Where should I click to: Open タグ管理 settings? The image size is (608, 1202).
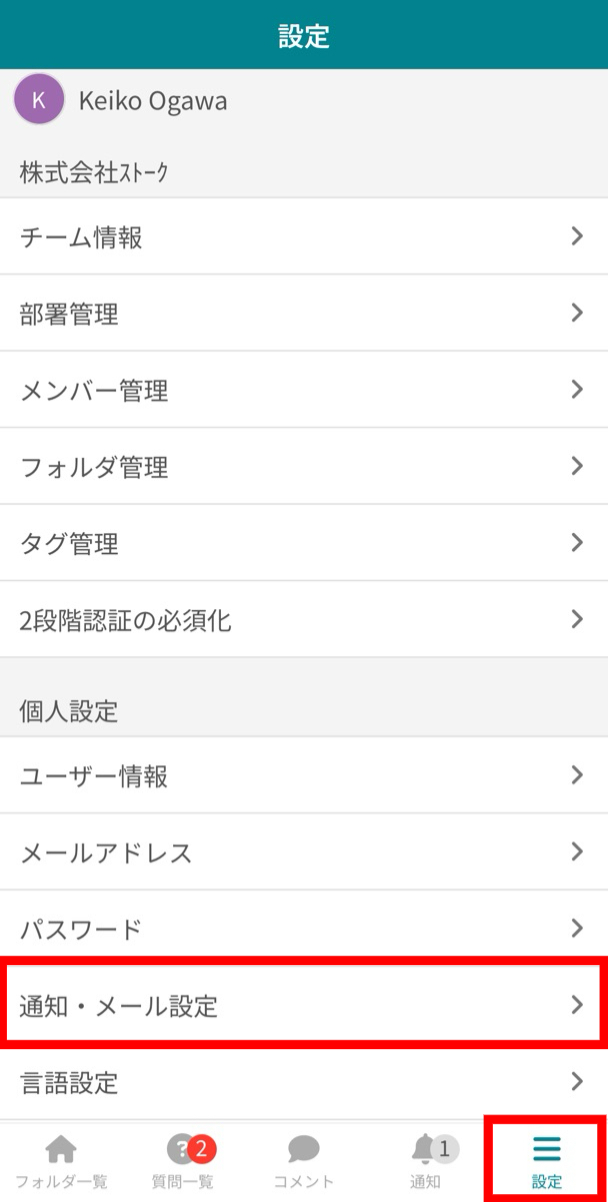(x=304, y=543)
